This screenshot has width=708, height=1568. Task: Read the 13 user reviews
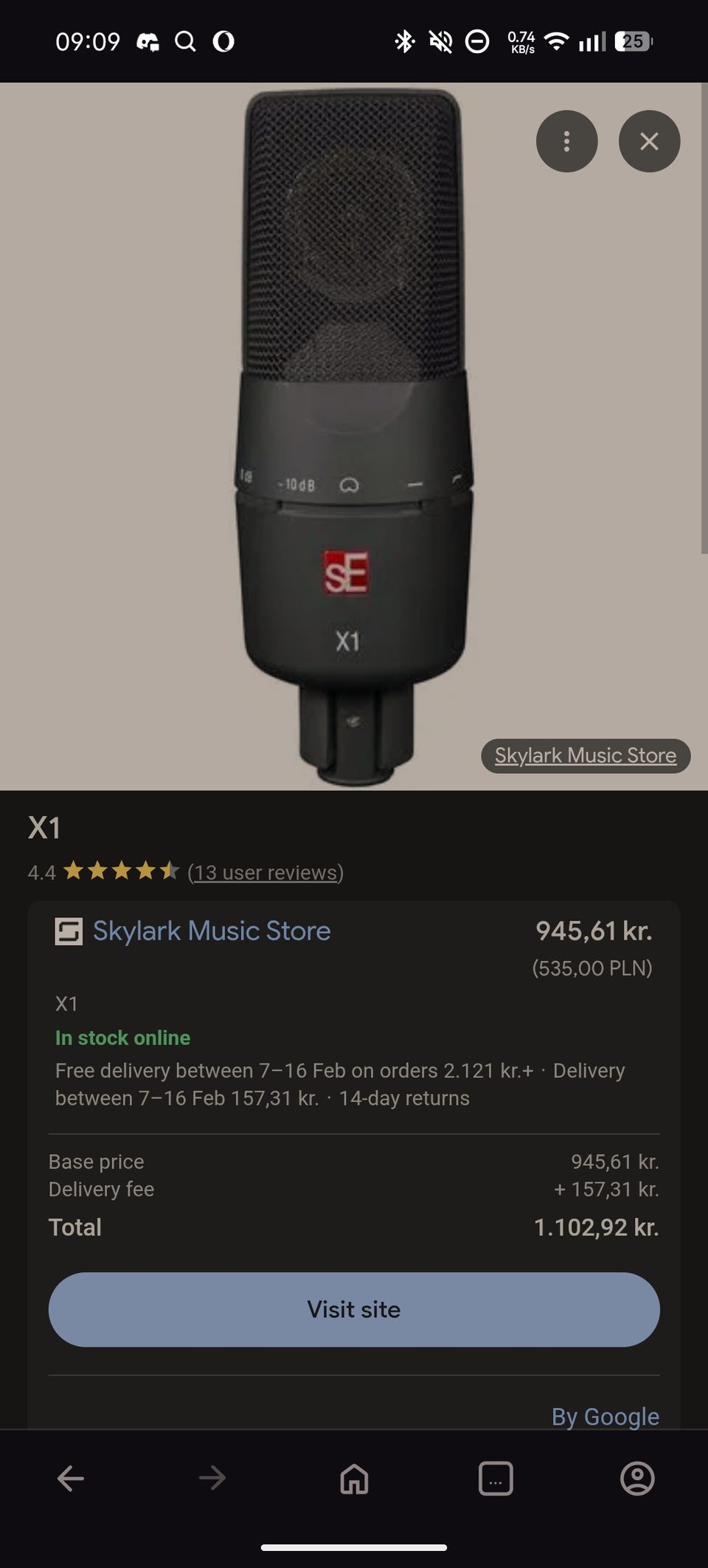pyautogui.click(x=265, y=873)
